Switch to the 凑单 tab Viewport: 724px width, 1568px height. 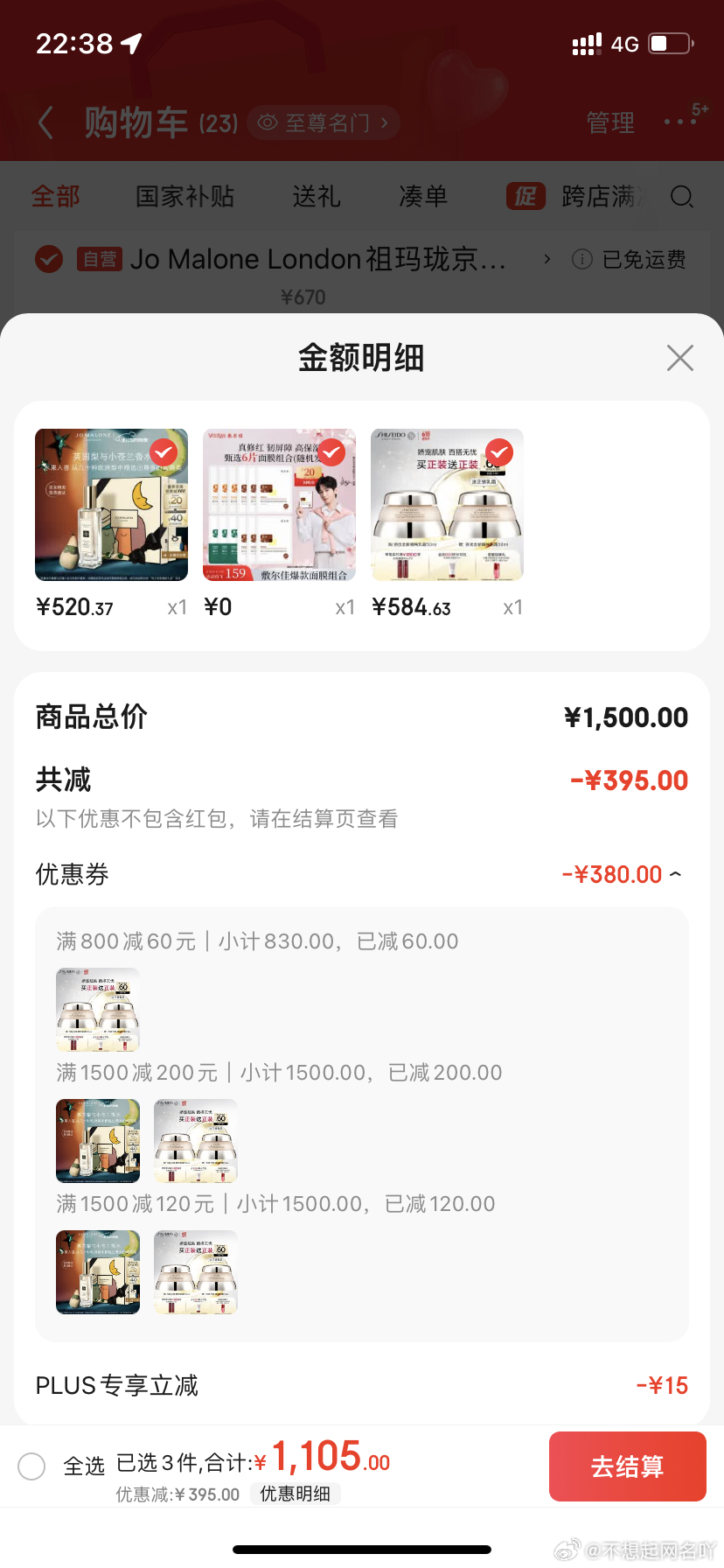click(423, 196)
